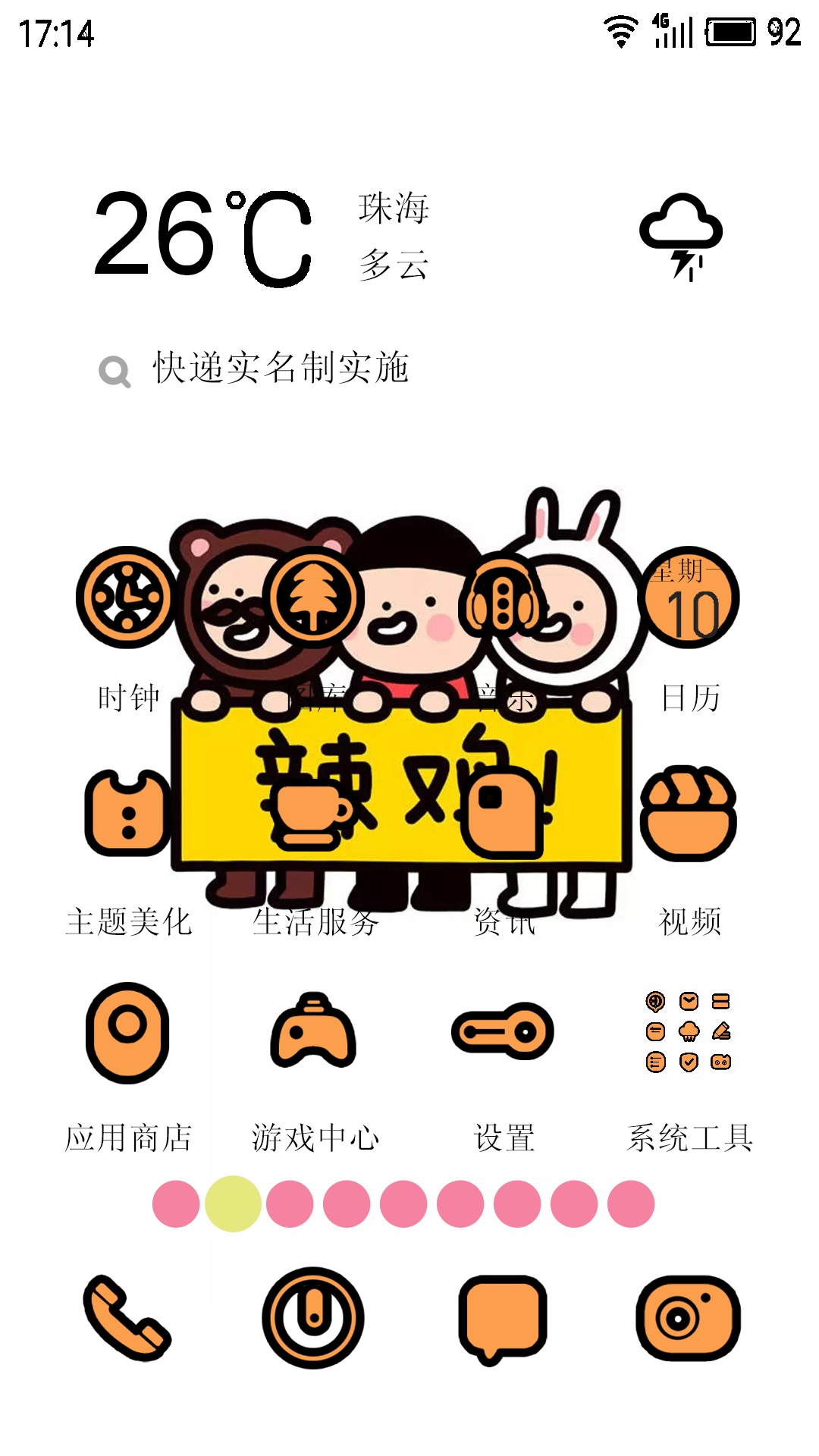Viewport: 819px width, 1456px height.
Task: Jump to the first home page dot
Action: pos(176,1203)
